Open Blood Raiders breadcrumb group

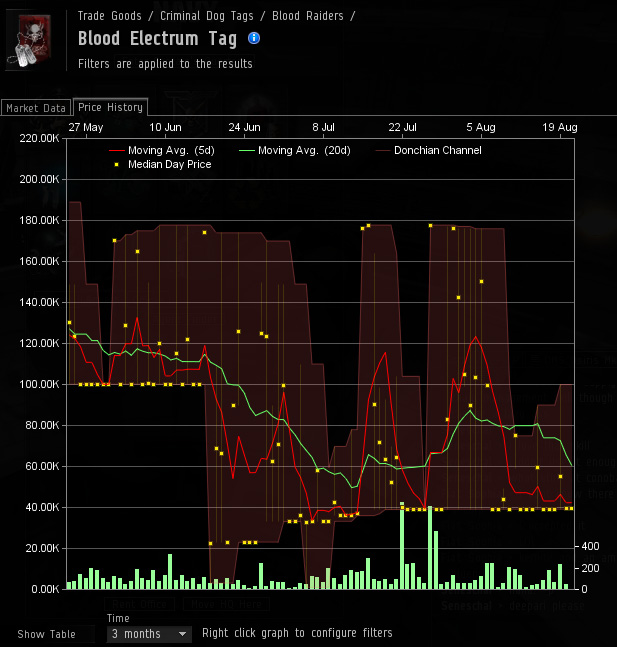pos(308,16)
